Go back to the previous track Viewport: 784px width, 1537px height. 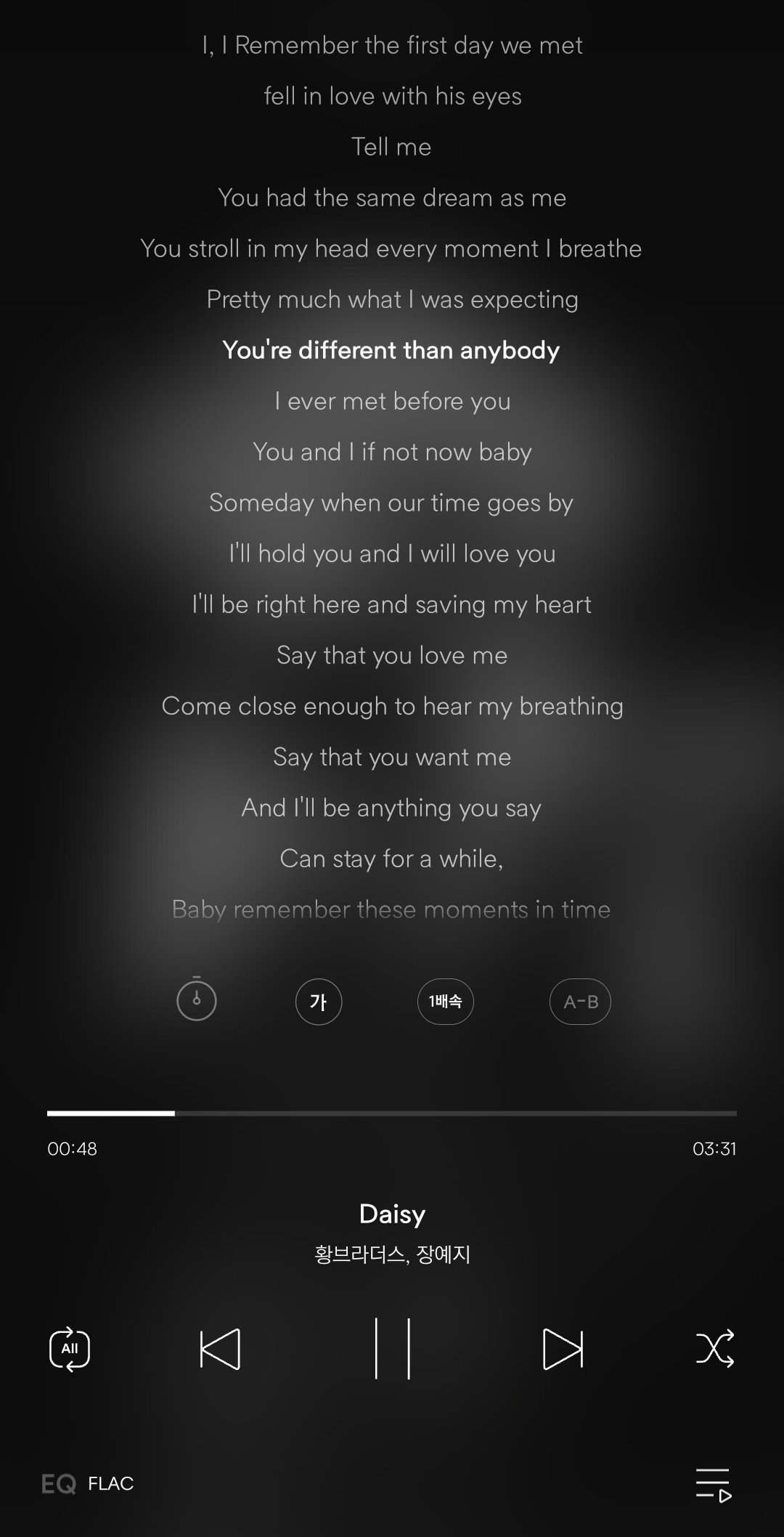(x=219, y=1350)
